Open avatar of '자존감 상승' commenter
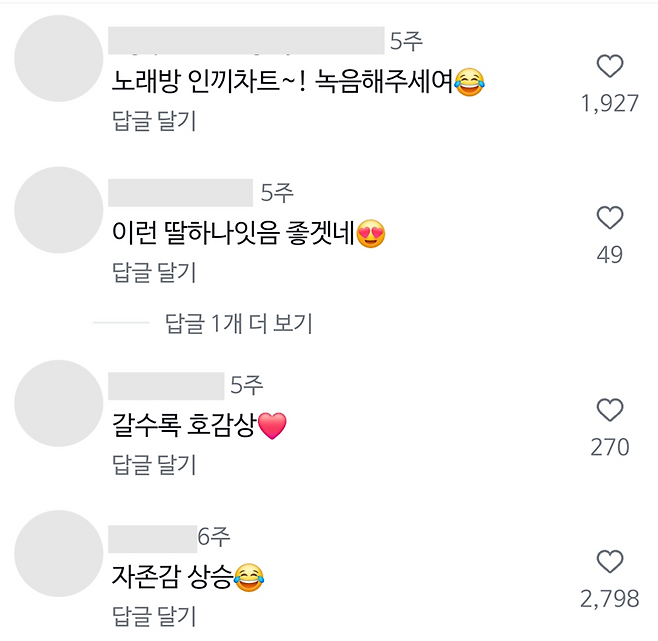Image resolution: width=658 pixels, height=641 pixels. (x=58, y=552)
